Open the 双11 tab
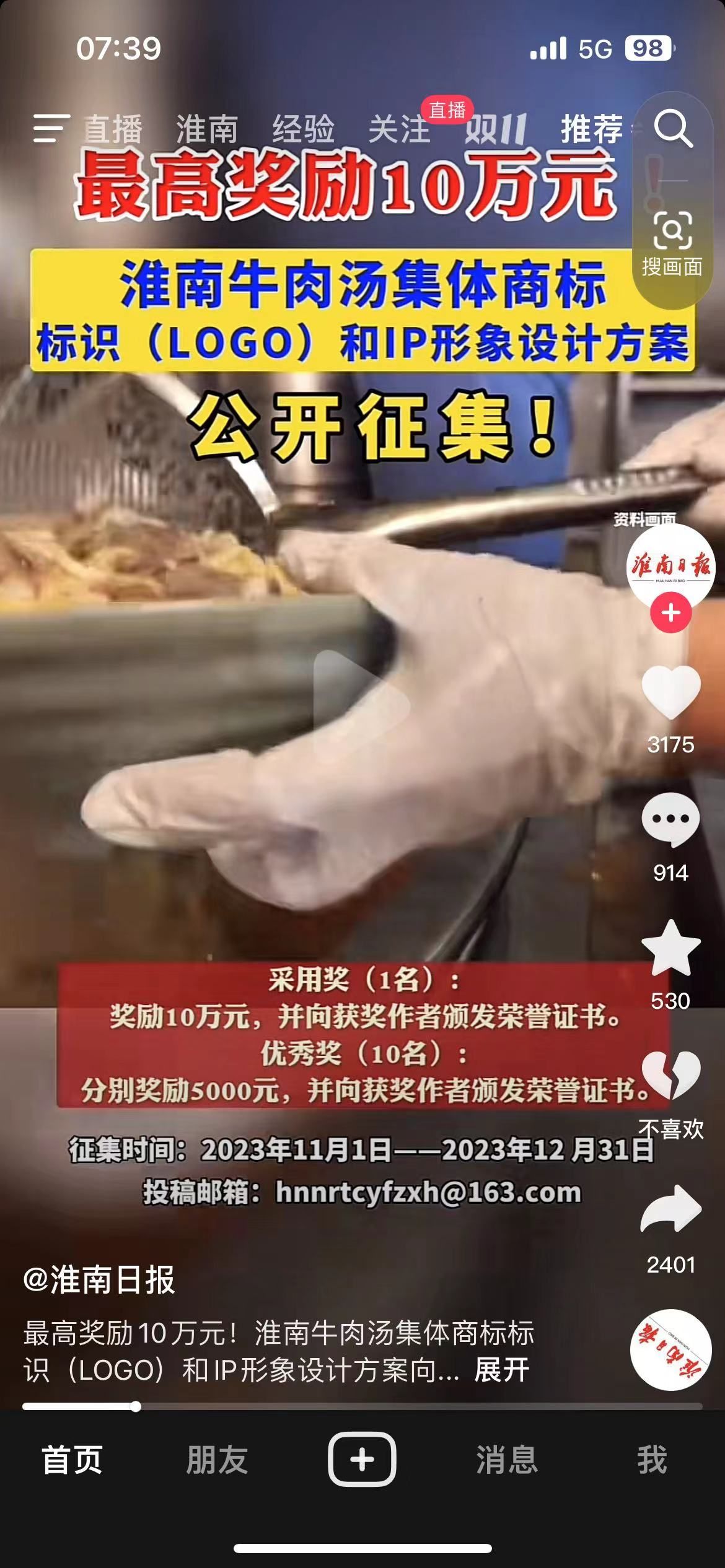This screenshot has height=1568, width=725. (x=495, y=129)
